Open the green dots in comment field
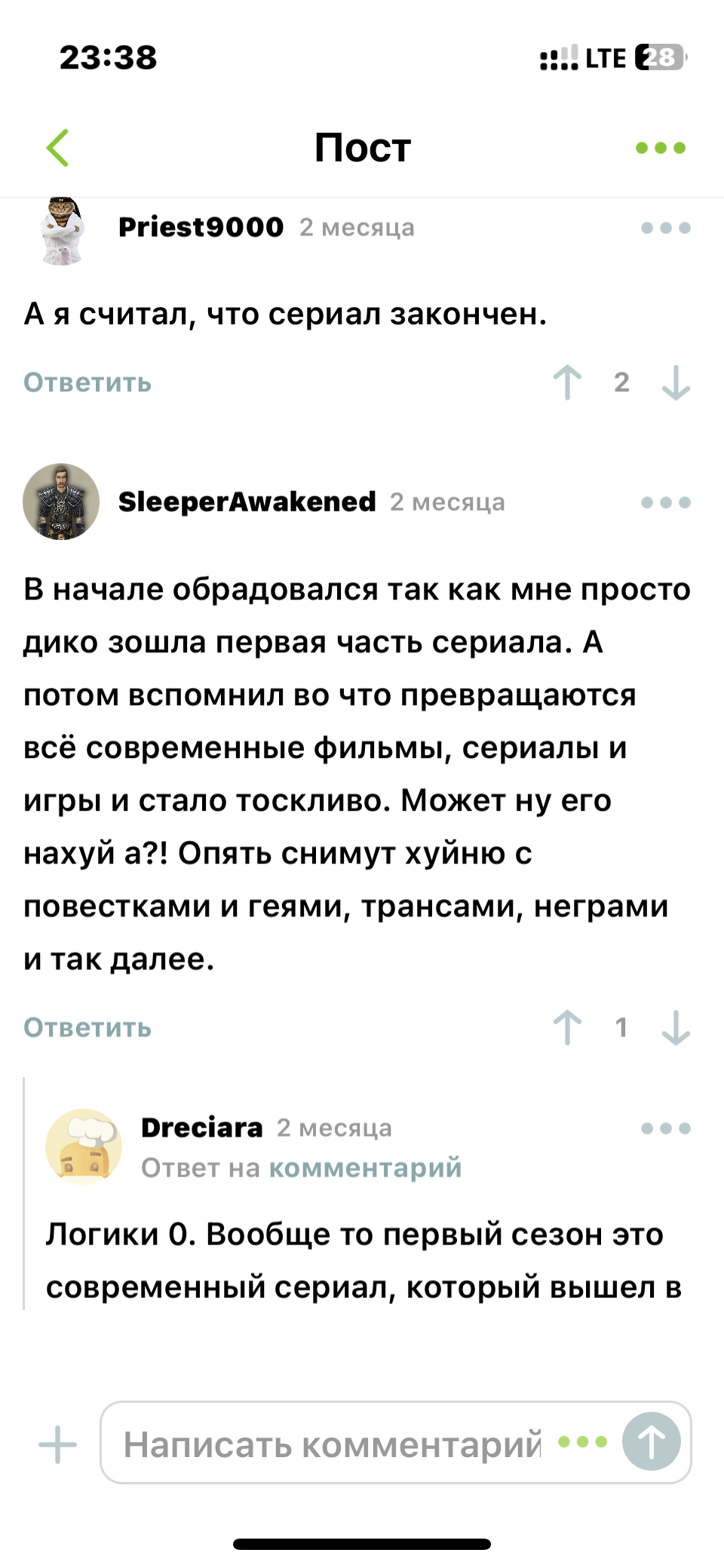 [x=582, y=1442]
